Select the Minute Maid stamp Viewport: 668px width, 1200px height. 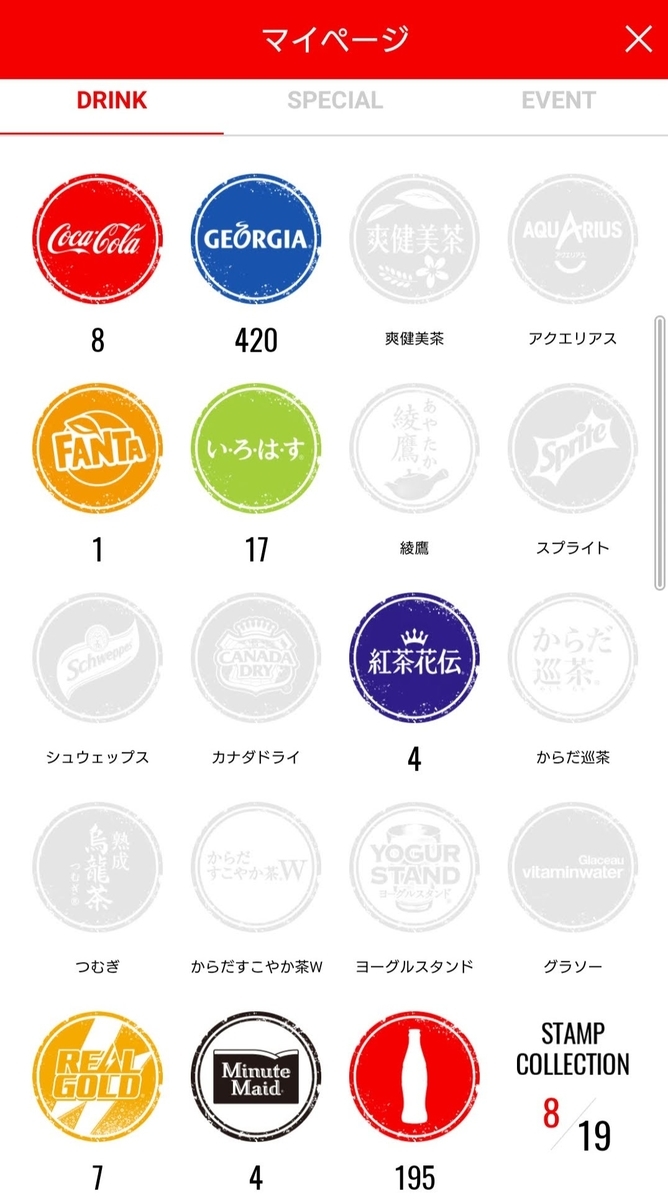point(256,1076)
